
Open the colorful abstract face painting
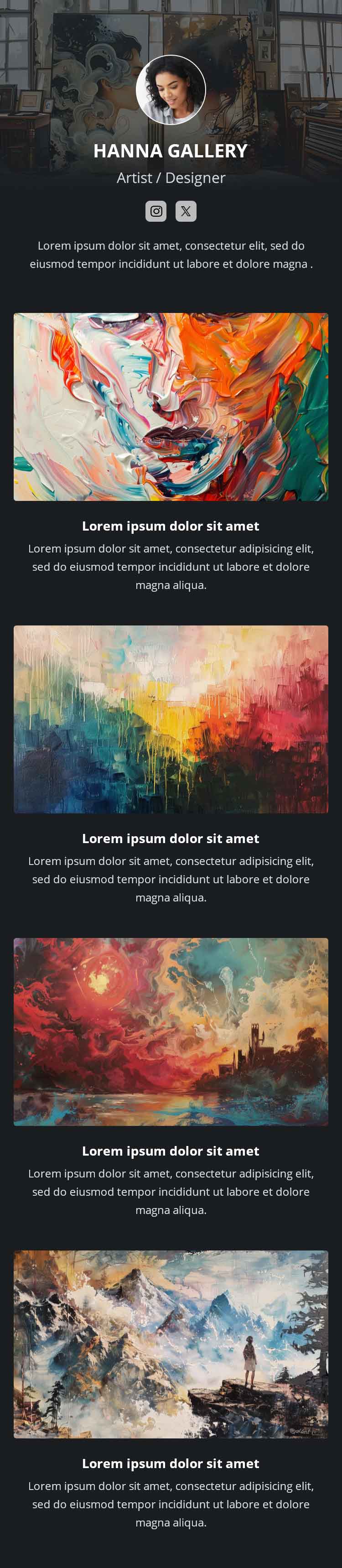tap(171, 406)
